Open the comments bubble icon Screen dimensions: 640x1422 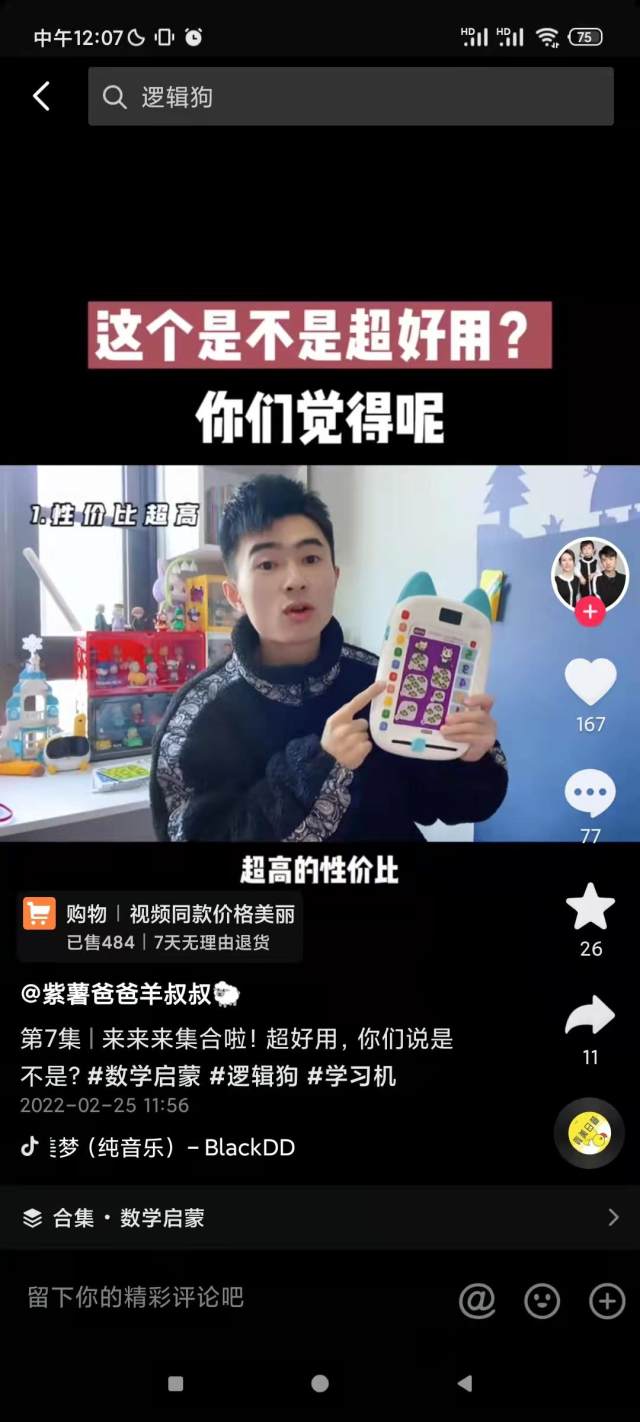pos(590,794)
